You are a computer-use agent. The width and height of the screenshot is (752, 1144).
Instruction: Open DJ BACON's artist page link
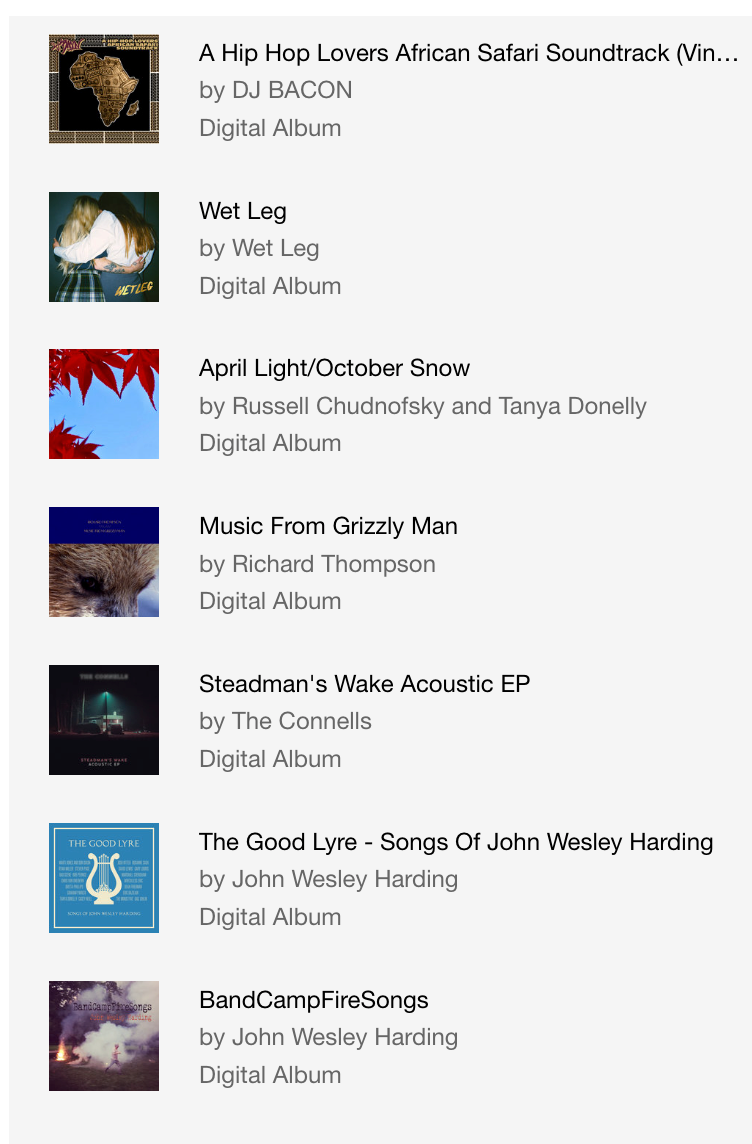click(276, 90)
